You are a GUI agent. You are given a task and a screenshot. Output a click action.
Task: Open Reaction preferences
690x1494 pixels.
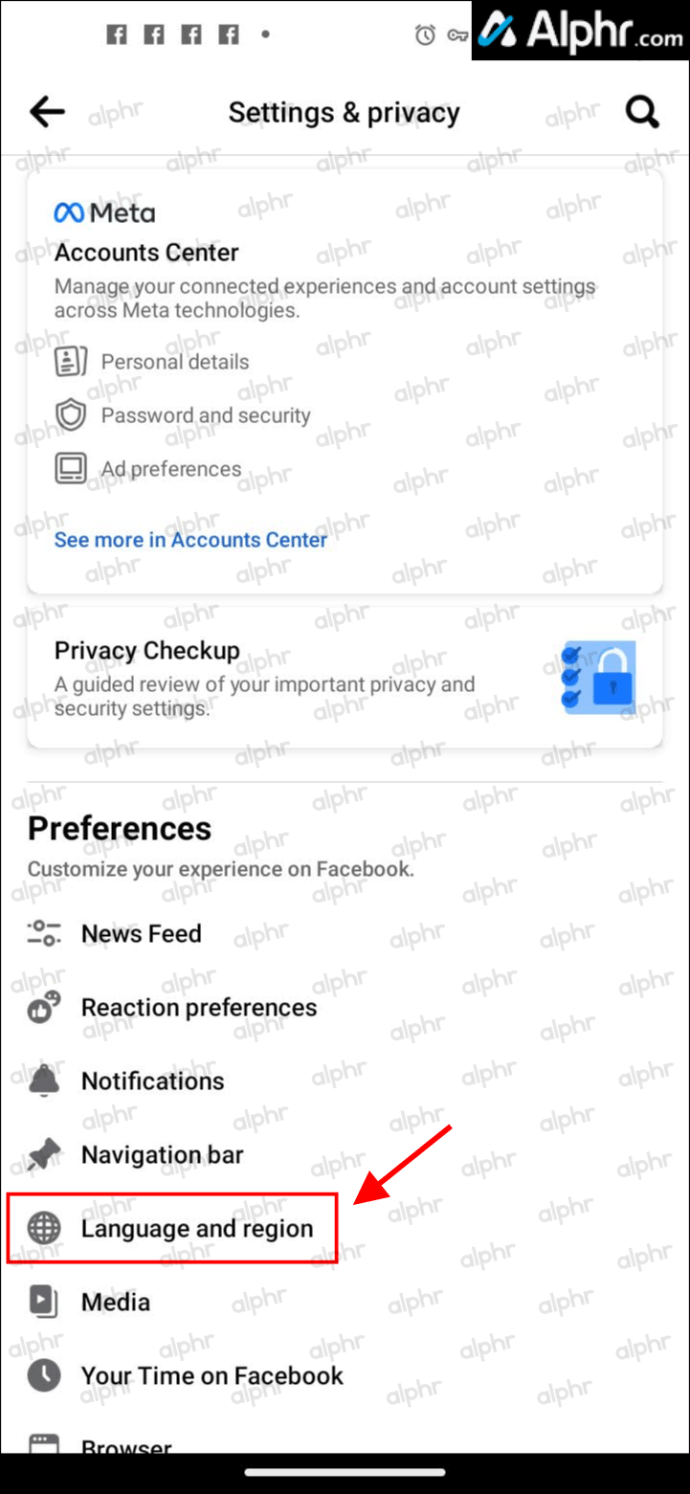(x=198, y=1007)
